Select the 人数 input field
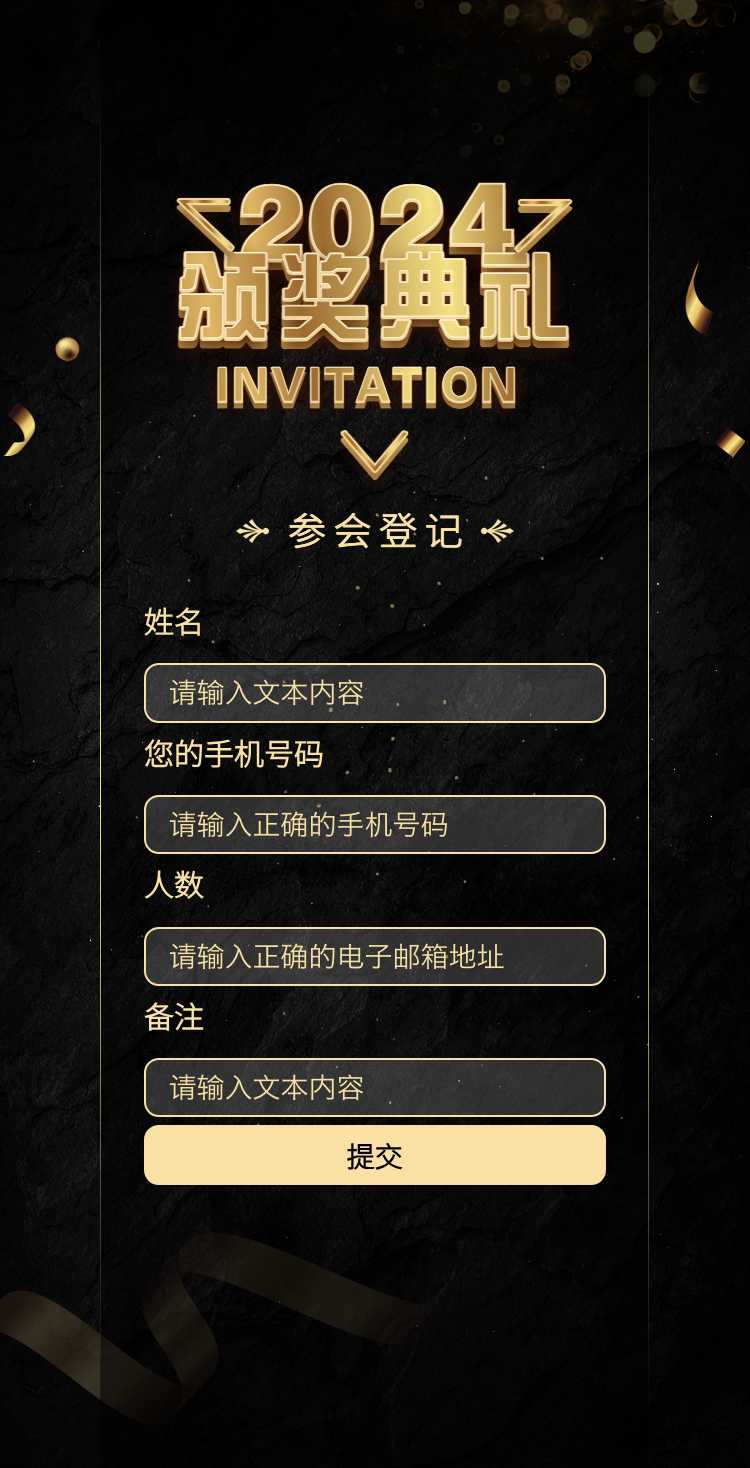750x1468 pixels. coord(375,957)
